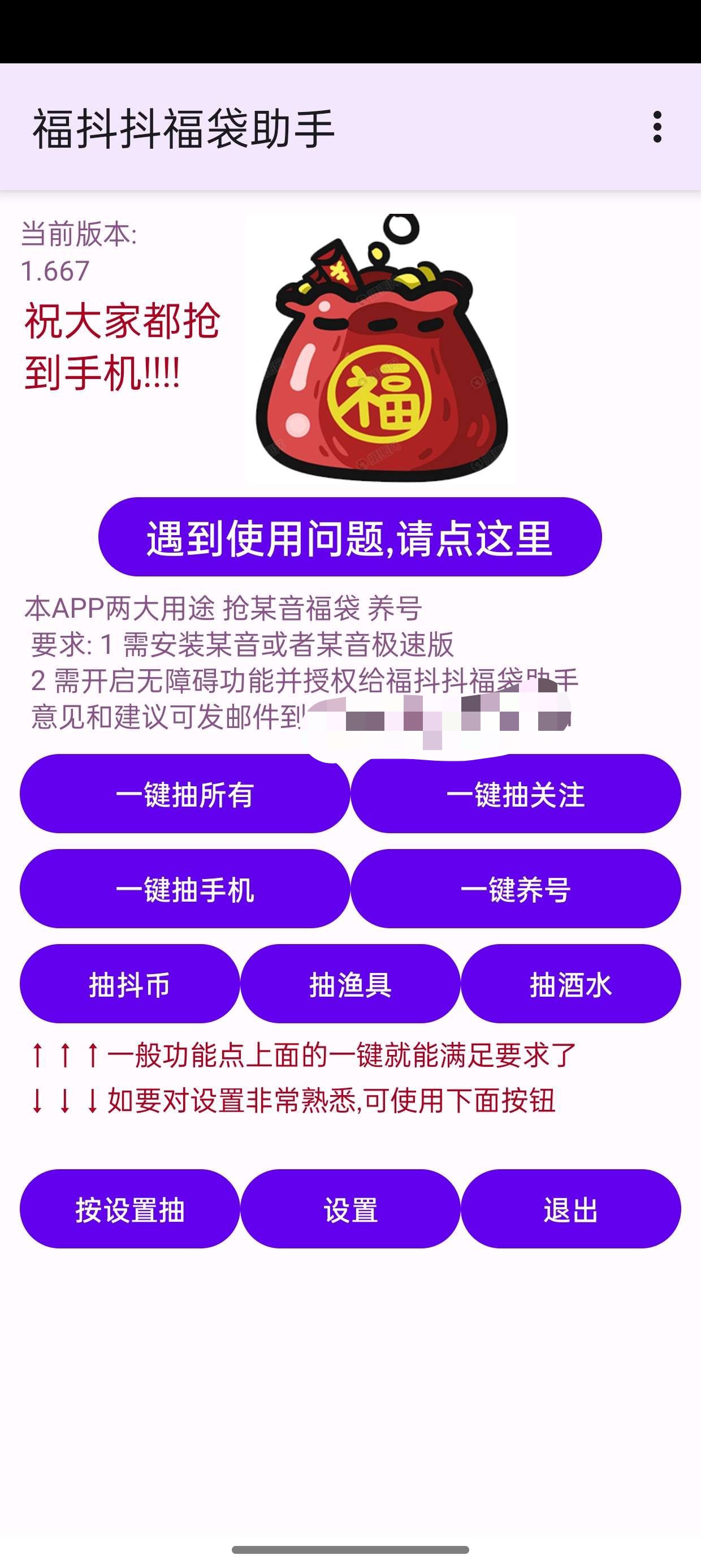
Task: Select the 抽抖币 button
Action: coord(129,984)
